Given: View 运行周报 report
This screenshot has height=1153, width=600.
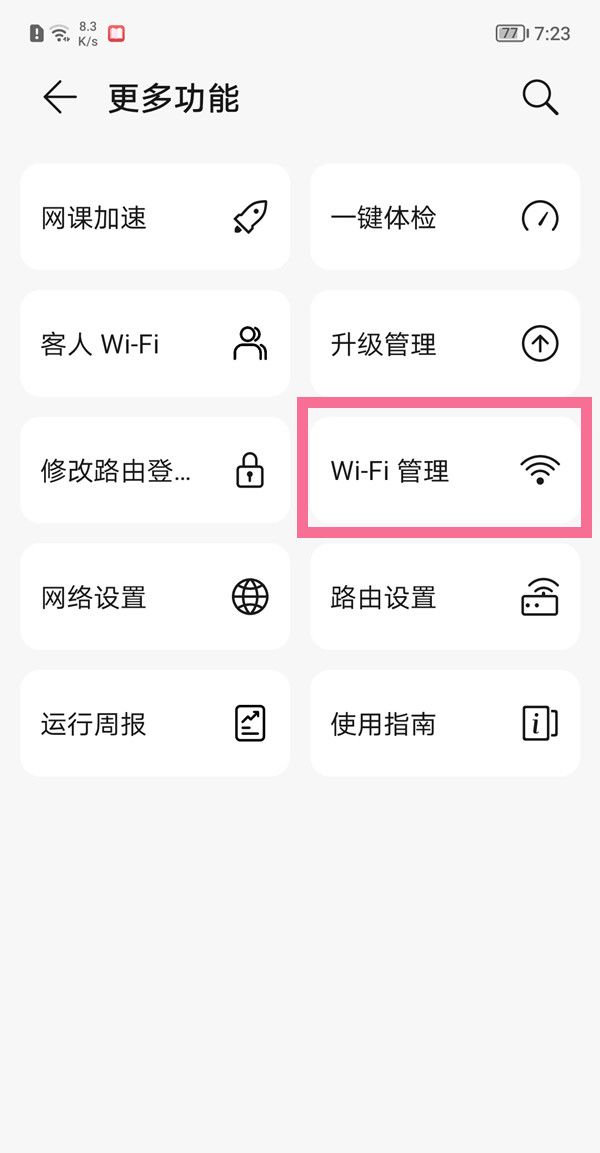Looking at the screenshot, I should click(x=155, y=723).
